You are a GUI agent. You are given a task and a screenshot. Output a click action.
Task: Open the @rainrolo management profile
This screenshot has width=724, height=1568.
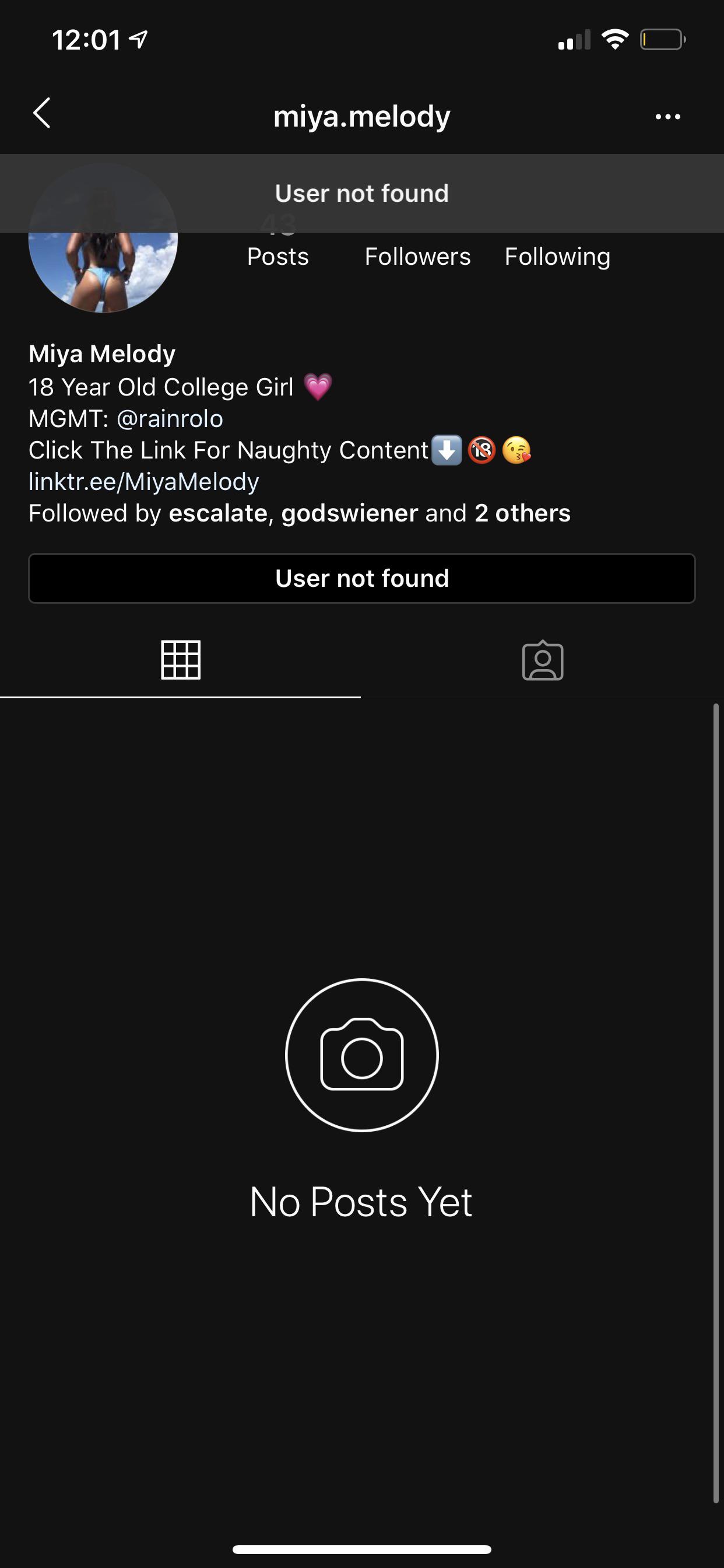tap(169, 419)
